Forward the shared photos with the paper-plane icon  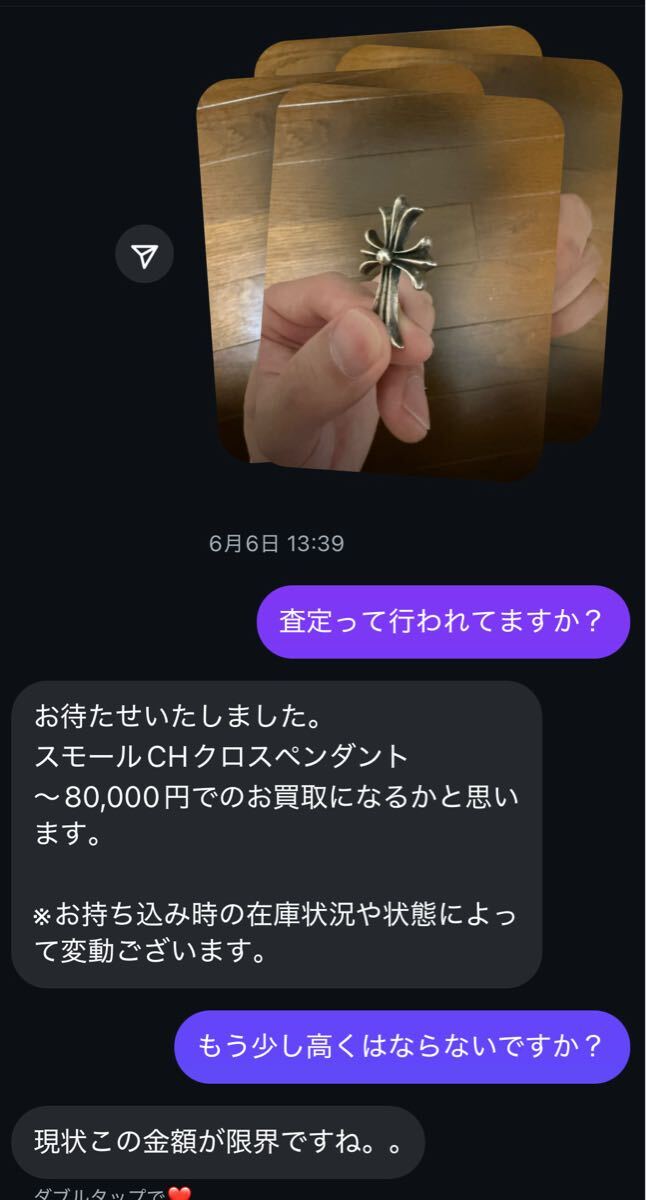(x=145, y=256)
